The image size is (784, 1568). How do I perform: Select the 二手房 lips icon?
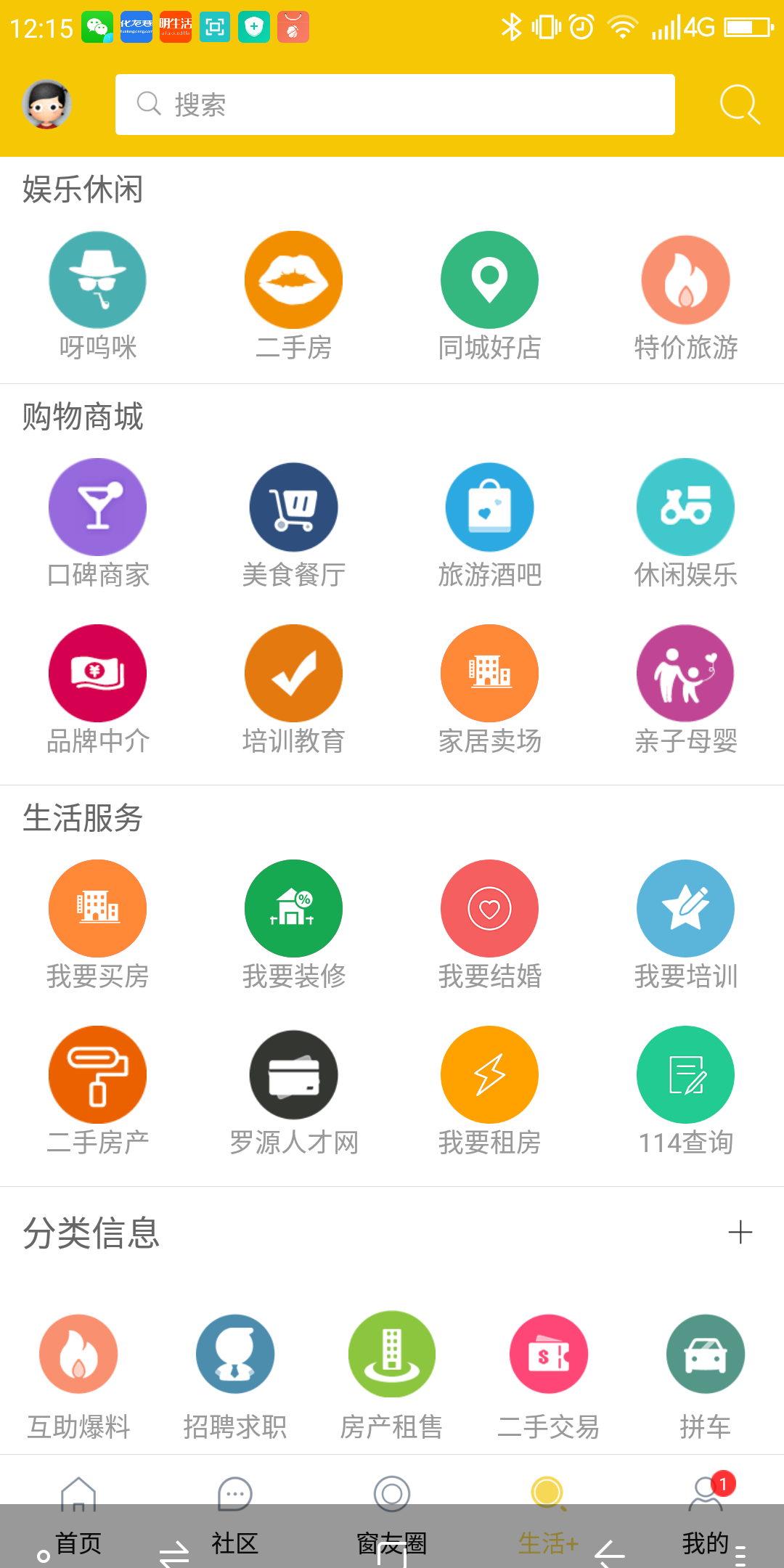click(x=293, y=279)
